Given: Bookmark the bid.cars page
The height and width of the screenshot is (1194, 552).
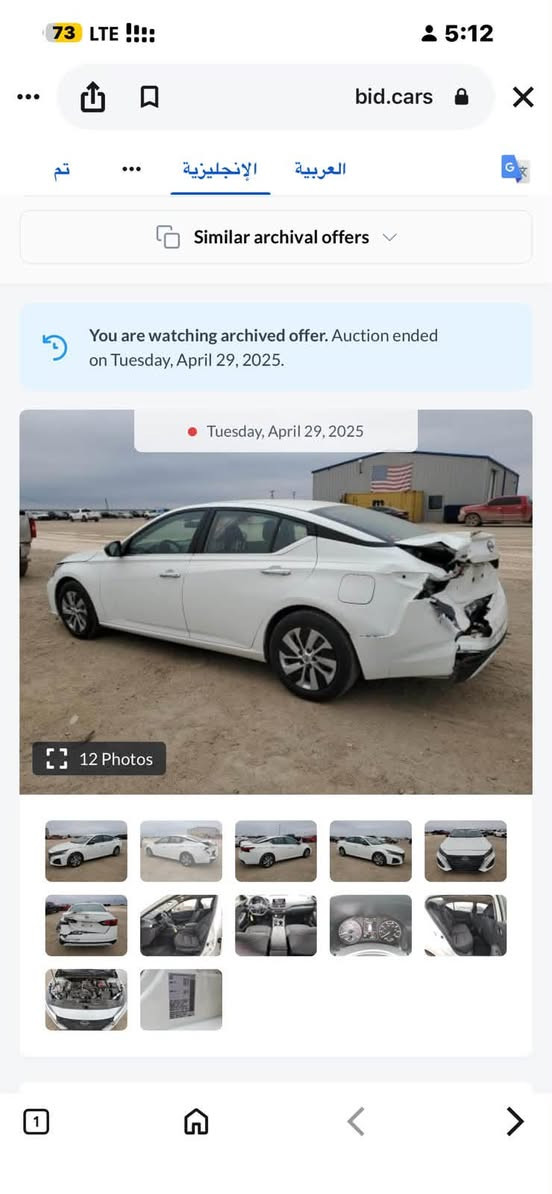Looking at the screenshot, I should coord(149,97).
